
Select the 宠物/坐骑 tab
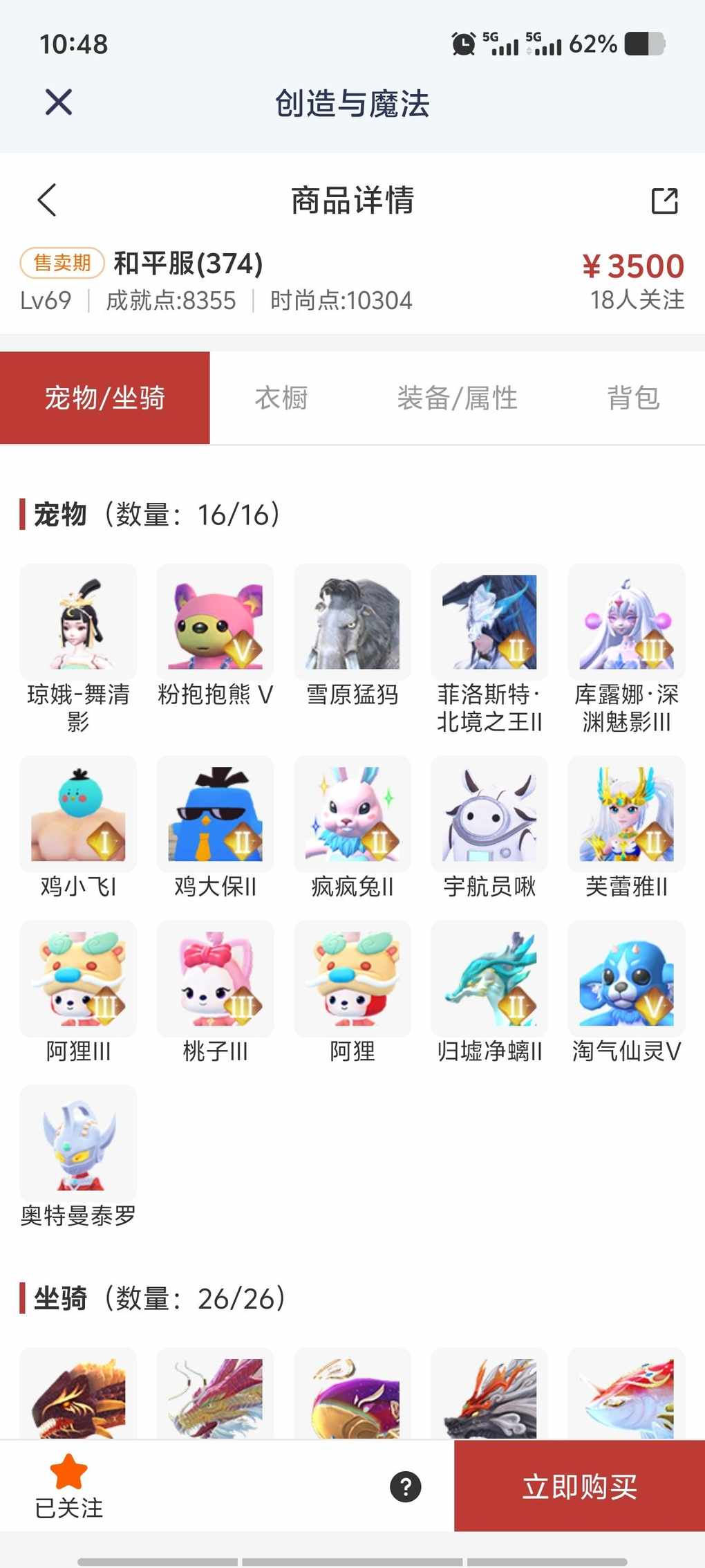point(105,398)
